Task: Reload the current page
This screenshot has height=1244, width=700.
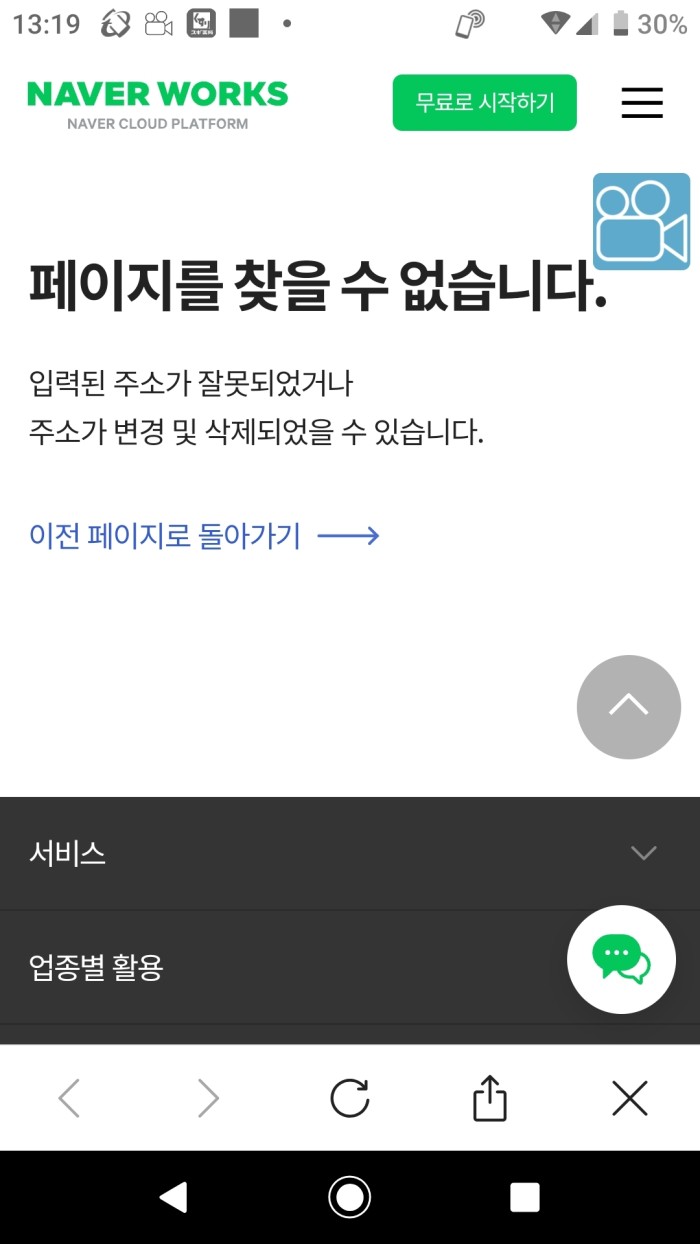Action: 350,1098
